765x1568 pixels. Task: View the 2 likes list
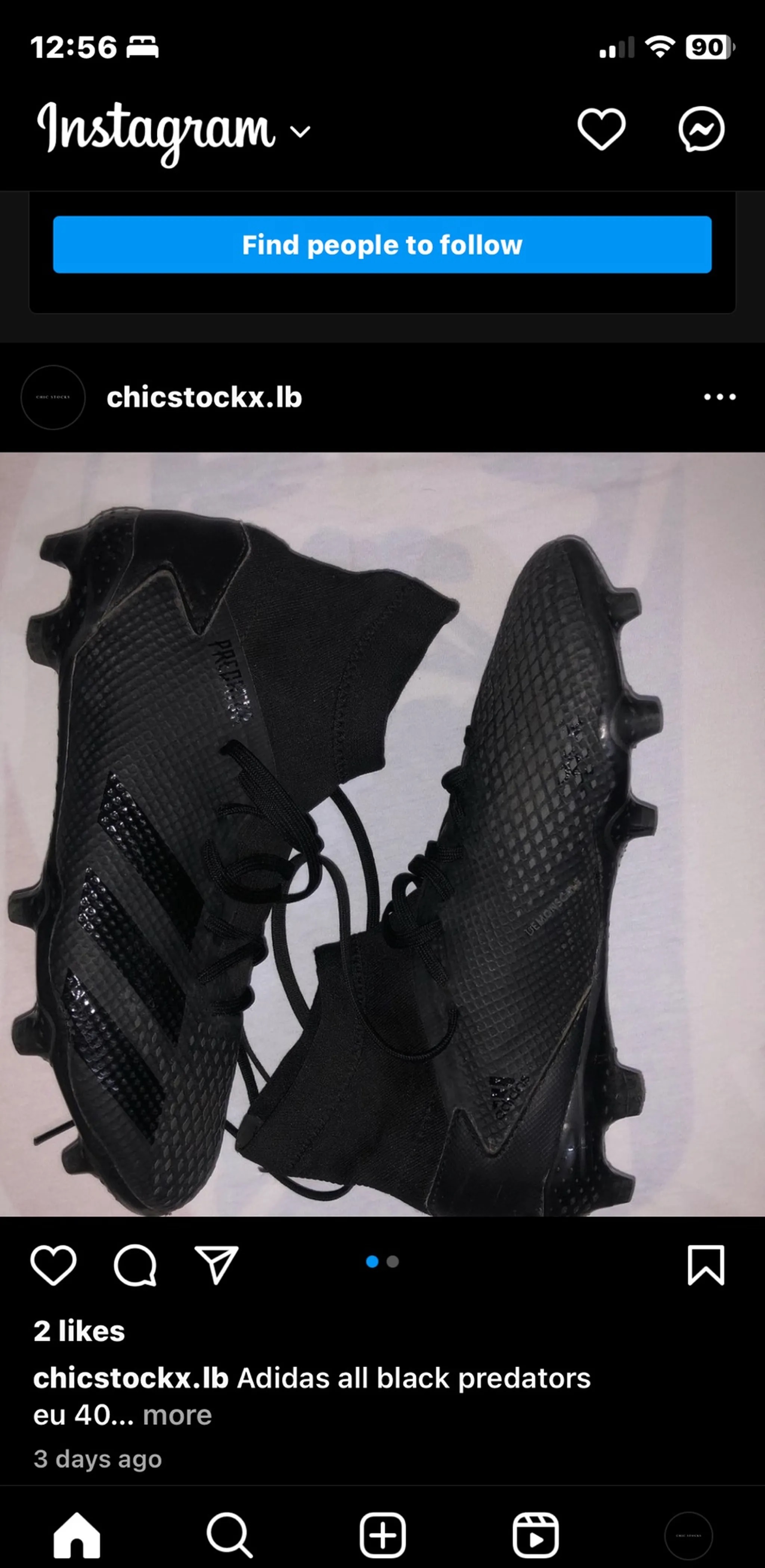click(x=79, y=1331)
